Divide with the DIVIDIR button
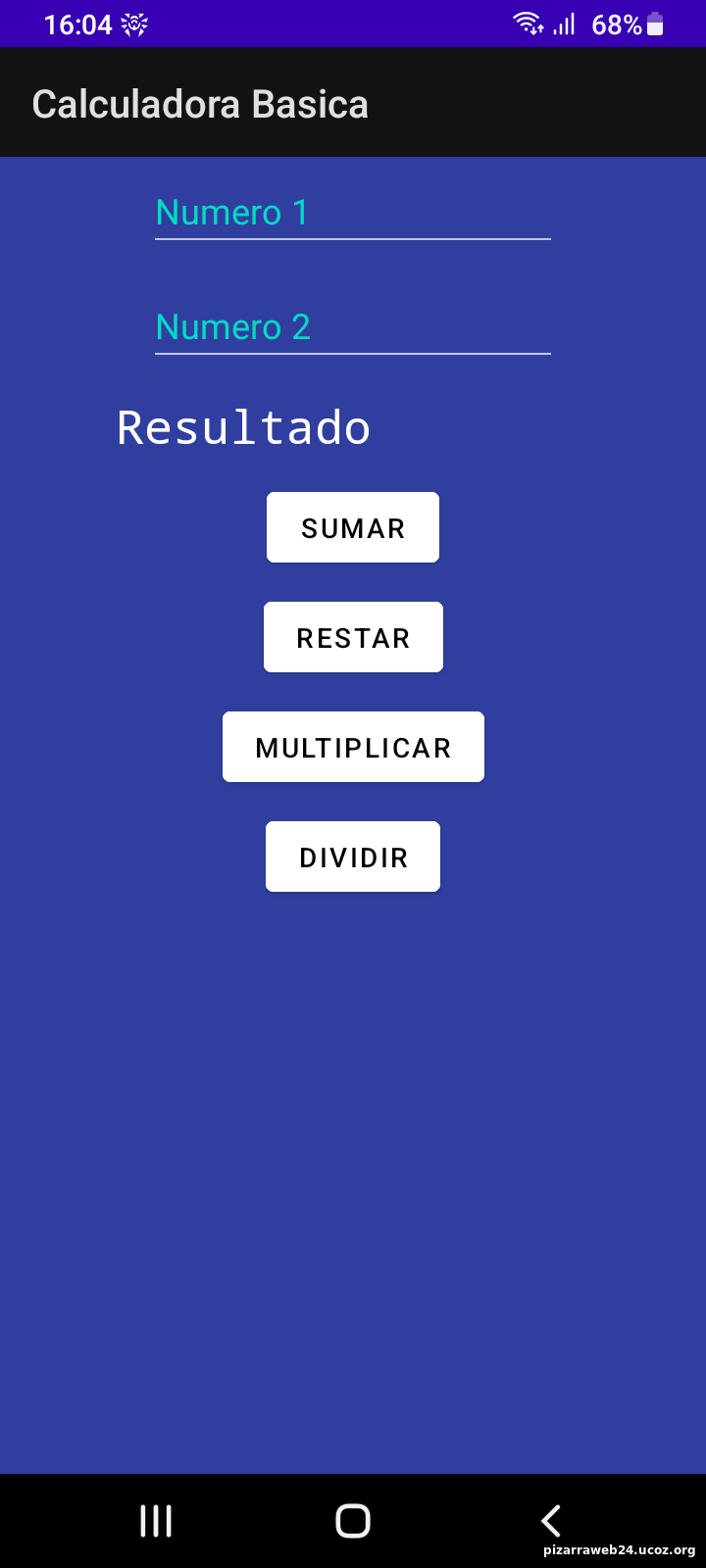706x1568 pixels. coord(353,857)
